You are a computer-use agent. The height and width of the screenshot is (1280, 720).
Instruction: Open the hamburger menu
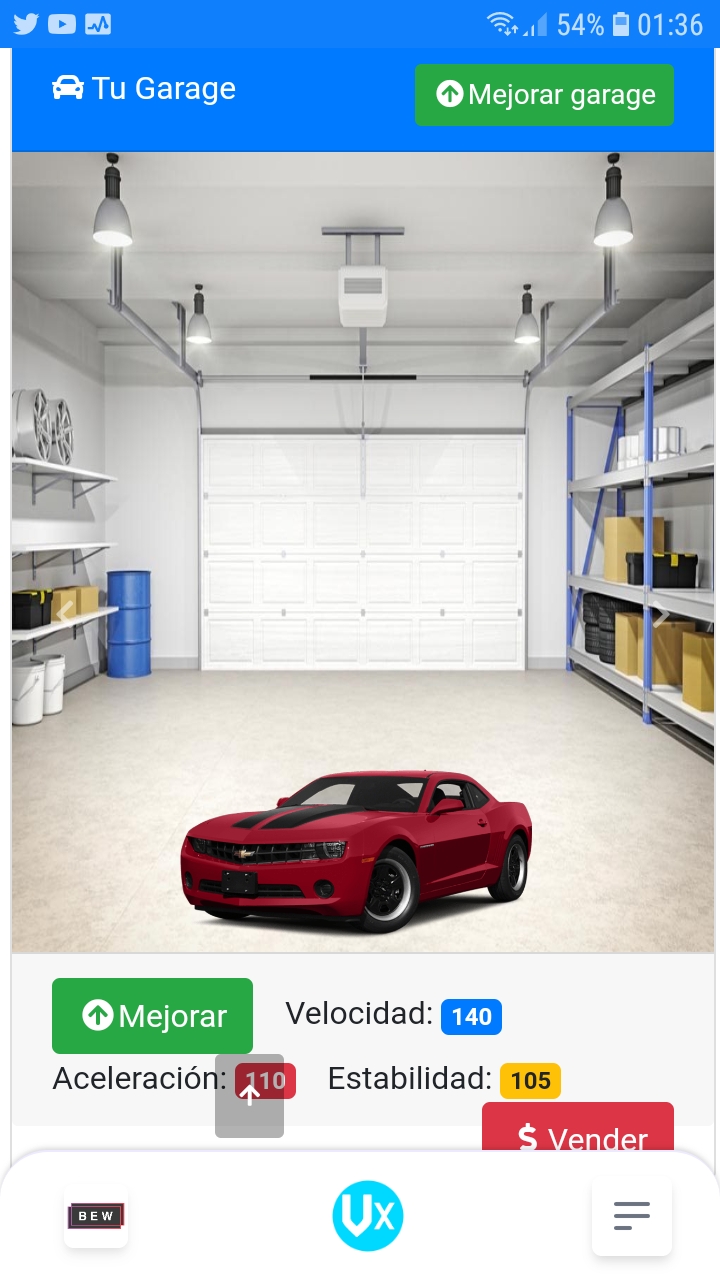click(631, 1216)
